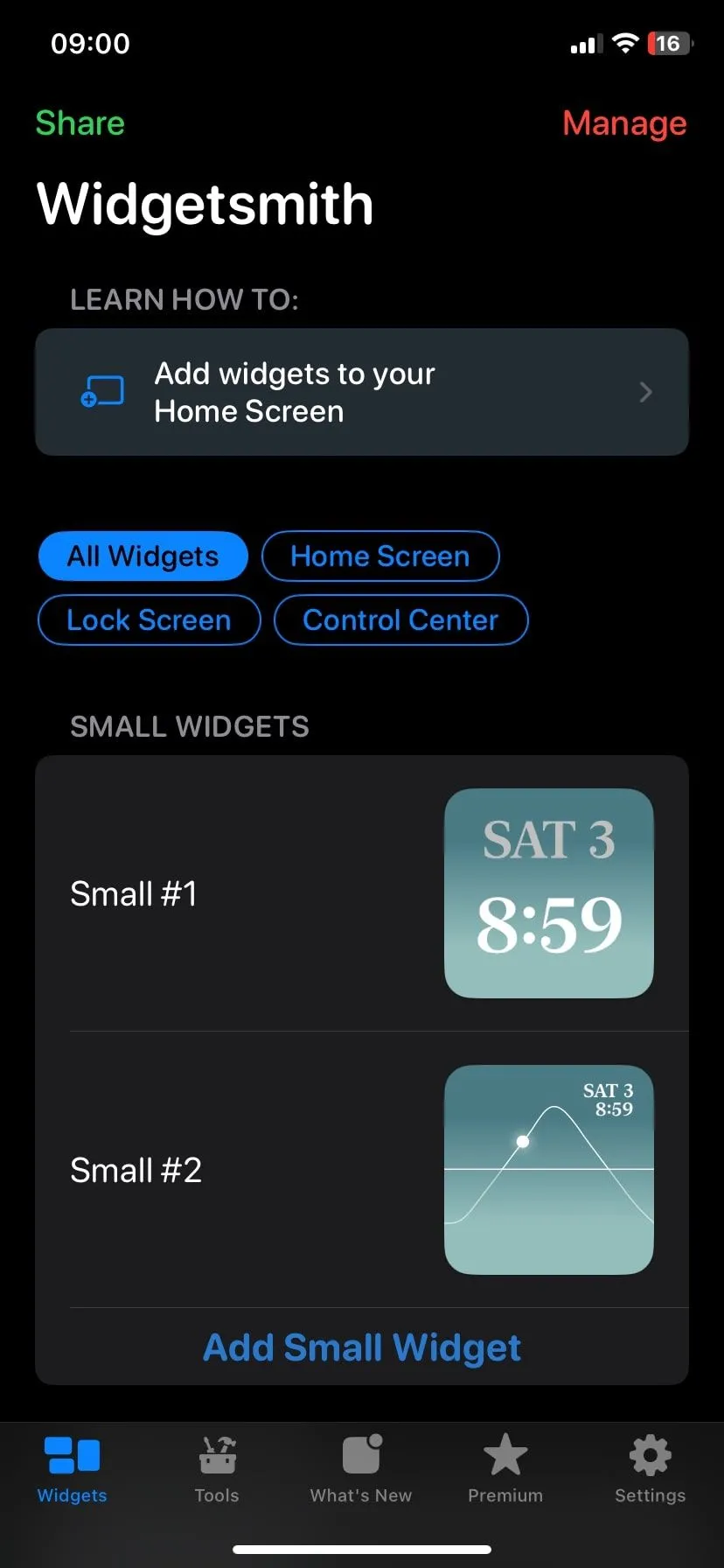Filter by Control Center widgets
This screenshot has height=1568, width=724.
tap(400, 620)
